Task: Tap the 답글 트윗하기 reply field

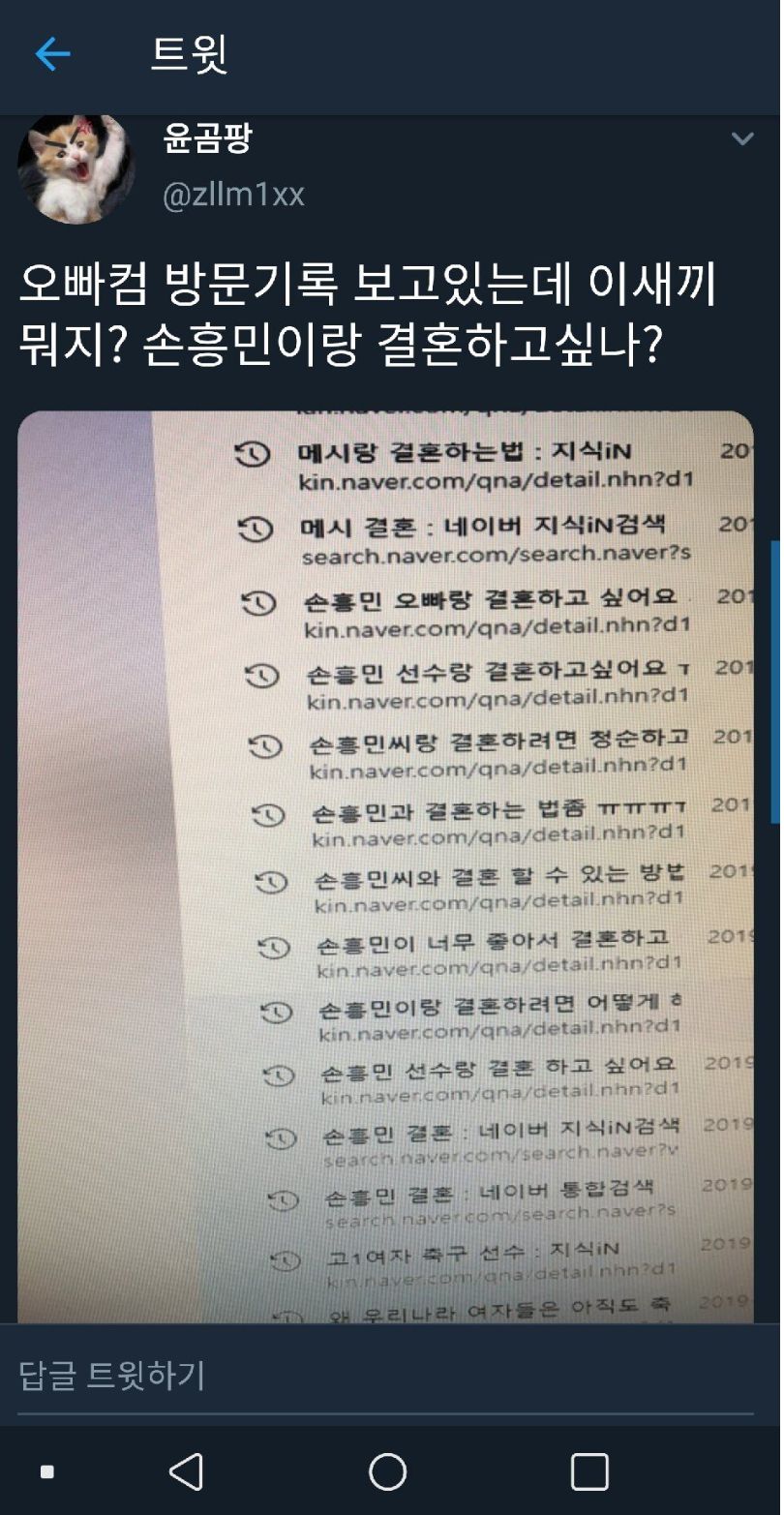Action: click(x=387, y=1376)
